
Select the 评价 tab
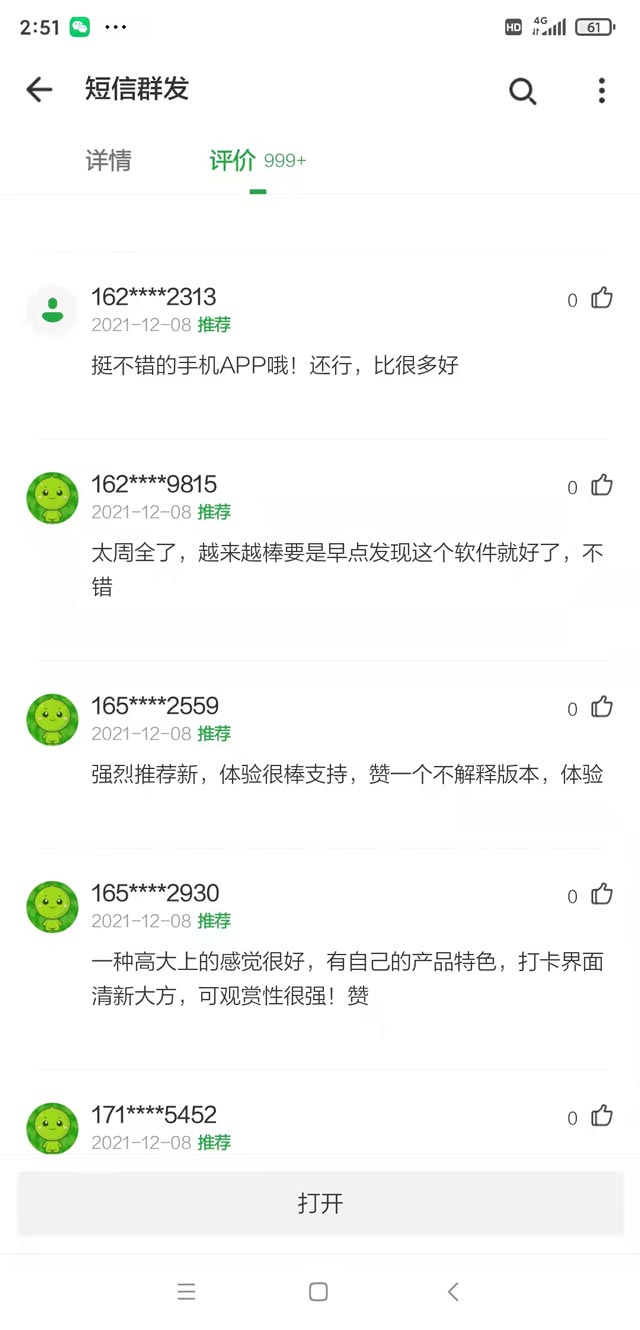(234, 160)
